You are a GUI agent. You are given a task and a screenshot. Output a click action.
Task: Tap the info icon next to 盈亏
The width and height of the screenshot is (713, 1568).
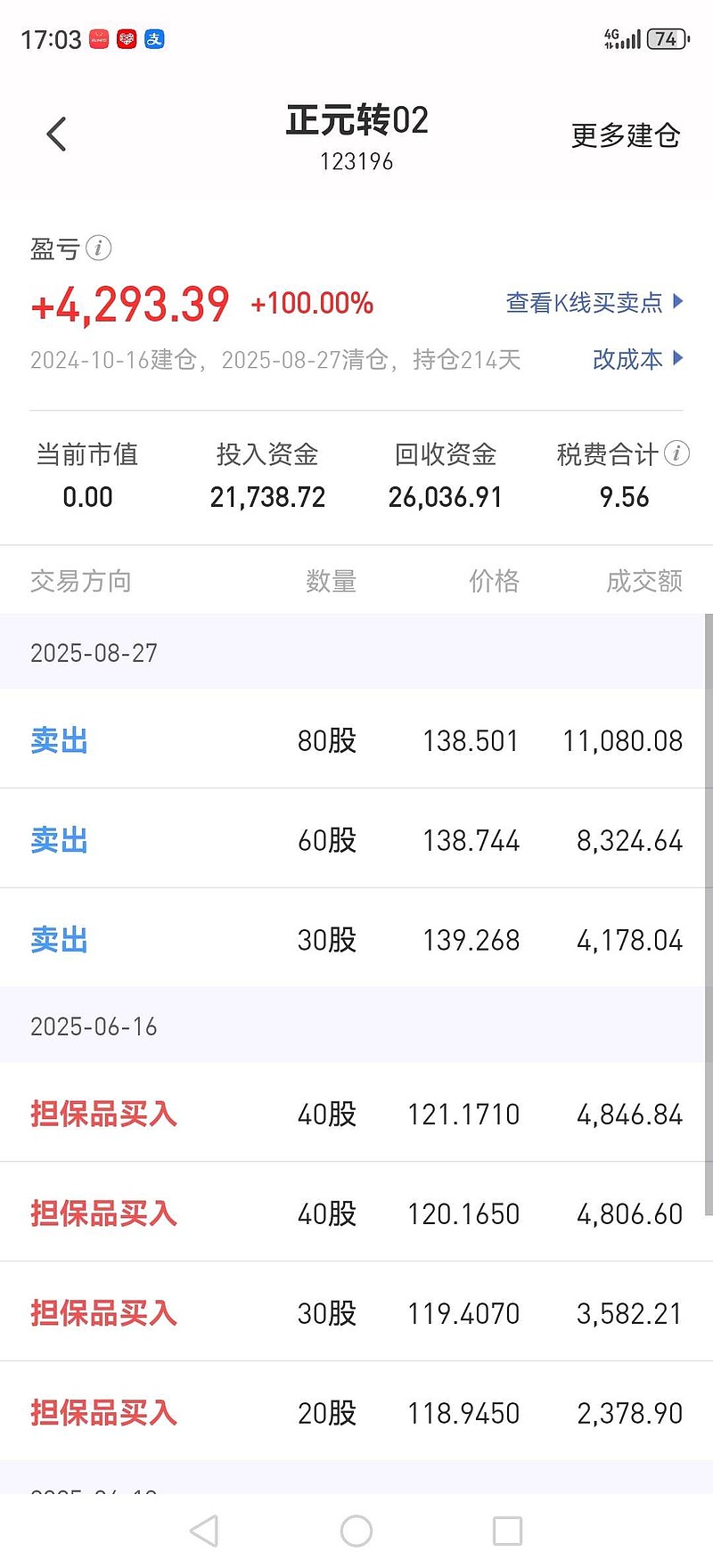(x=98, y=248)
